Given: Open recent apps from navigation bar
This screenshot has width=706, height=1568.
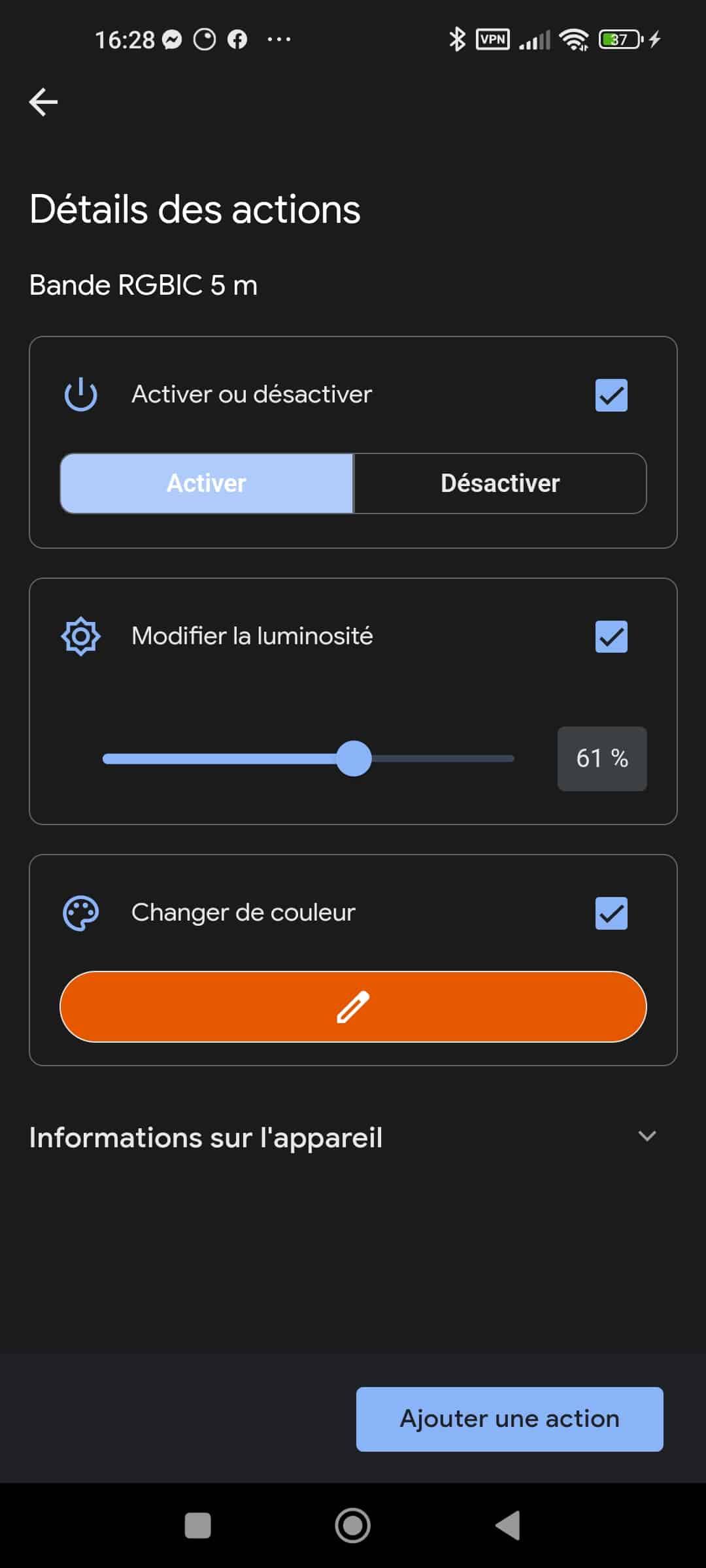Looking at the screenshot, I should (x=198, y=1526).
